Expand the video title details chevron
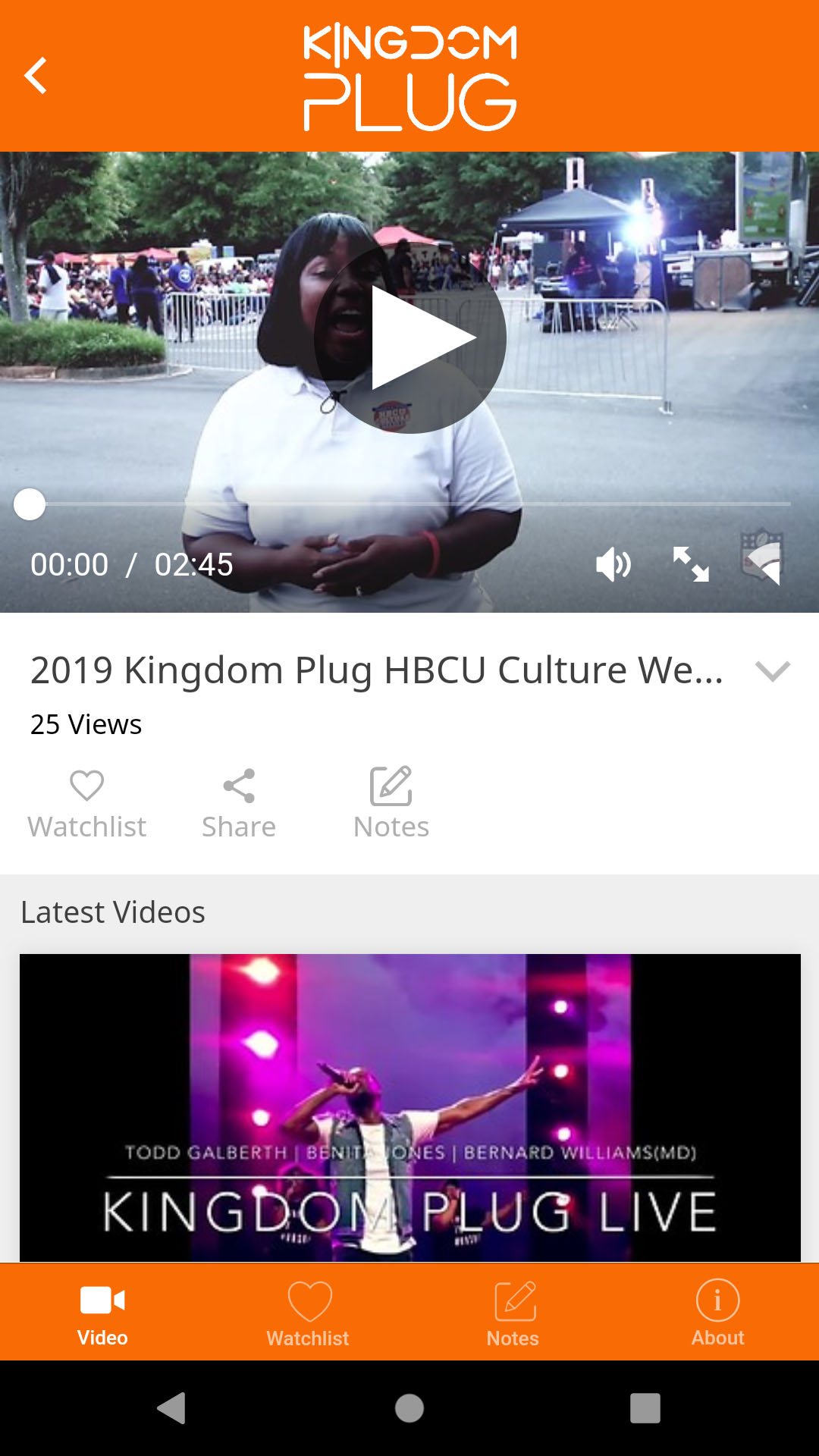Image resolution: width=819 pixels, height=1456 pixels. pyautogui.click(x=773, y=671)
